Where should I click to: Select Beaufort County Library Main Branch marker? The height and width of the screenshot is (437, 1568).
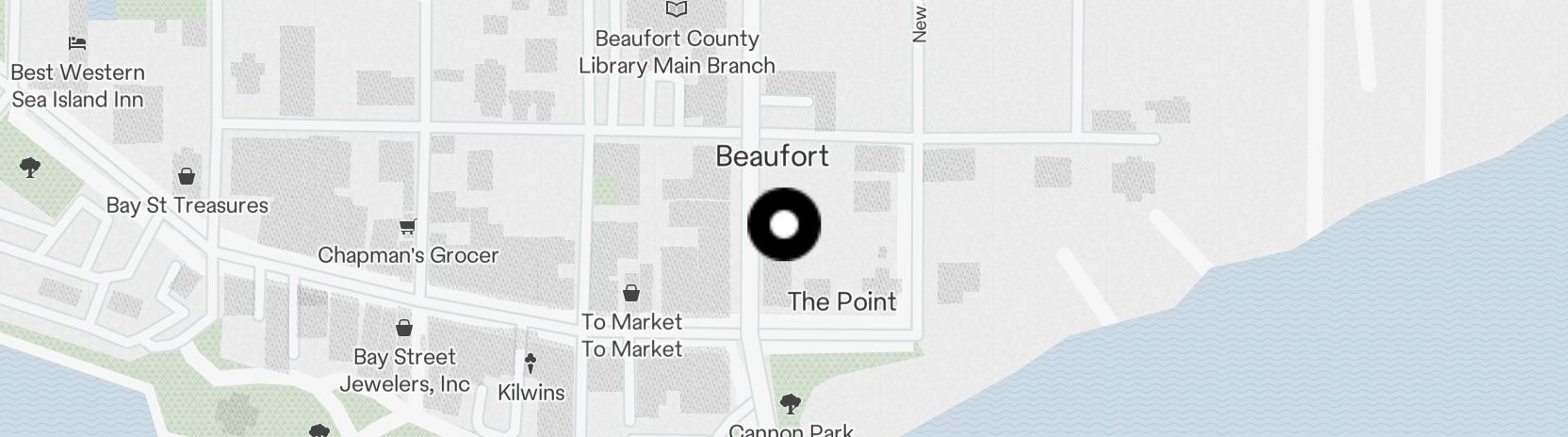[x=677, y=9]
